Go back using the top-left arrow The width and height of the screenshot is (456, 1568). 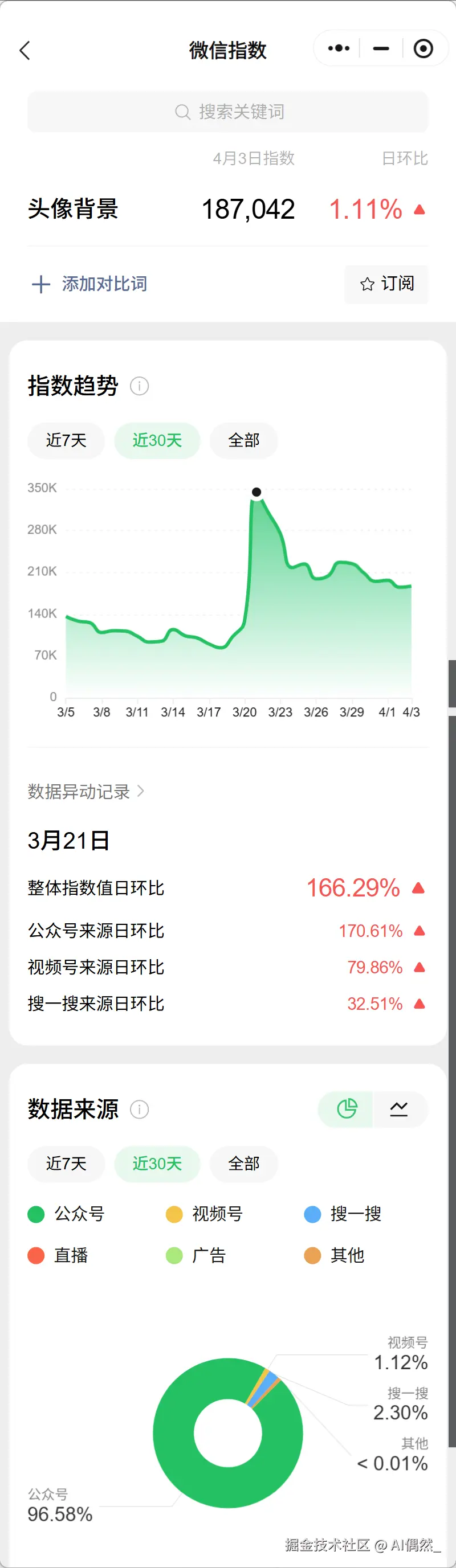tap(25, 51)
